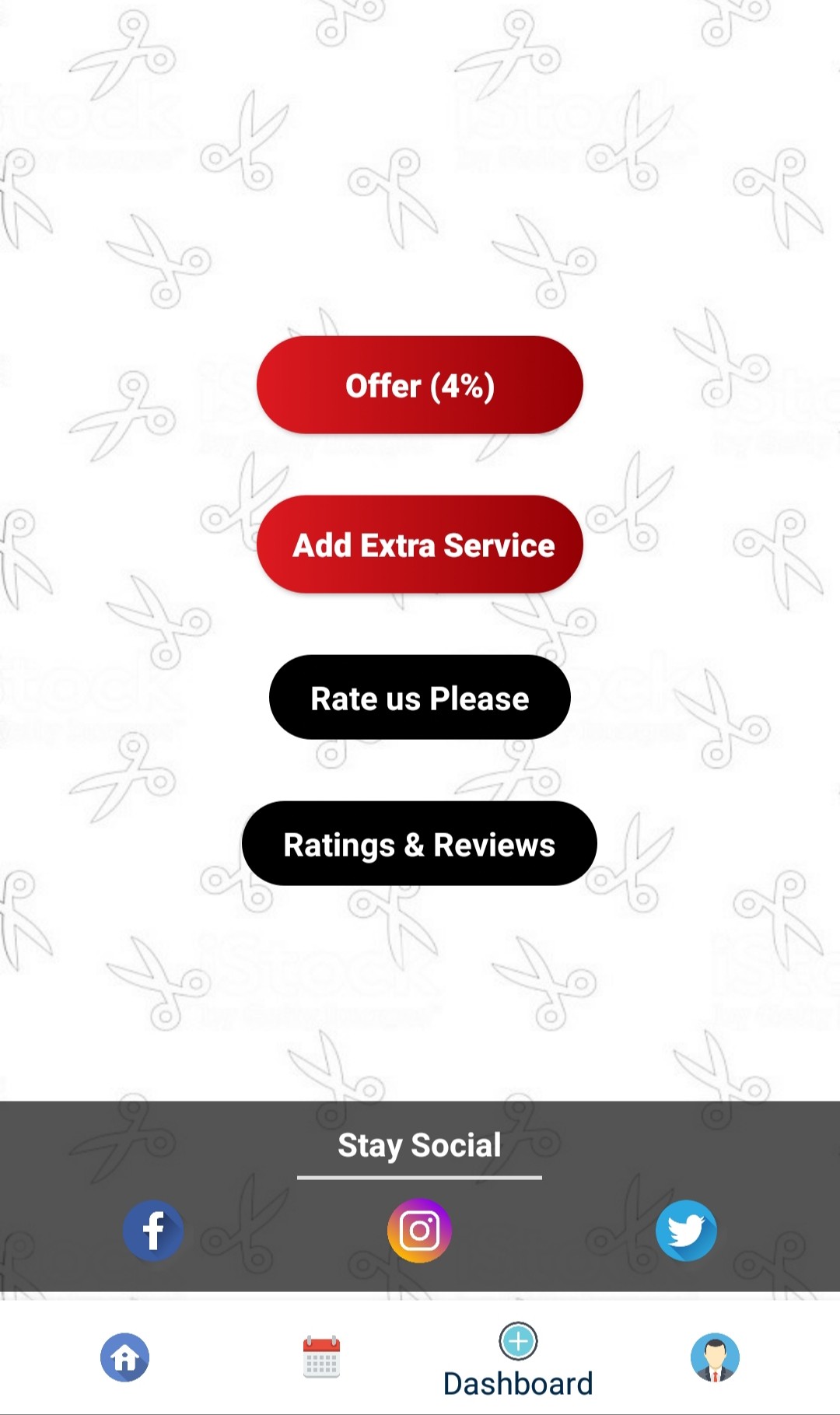Visit the Instagram profile

[419, 1231]
